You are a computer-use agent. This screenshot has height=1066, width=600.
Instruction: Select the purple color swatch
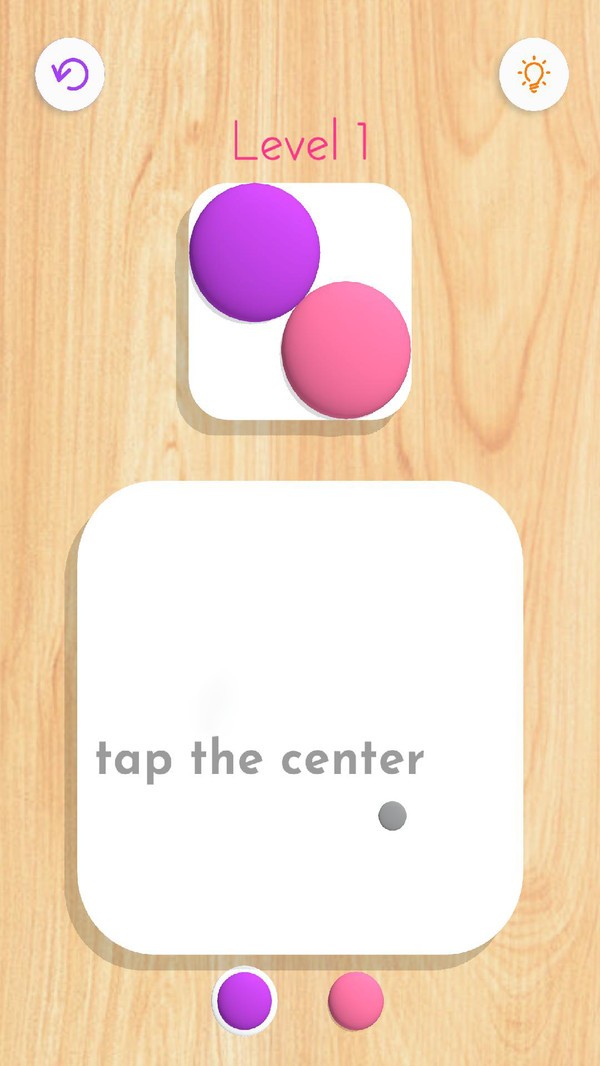245,1000
